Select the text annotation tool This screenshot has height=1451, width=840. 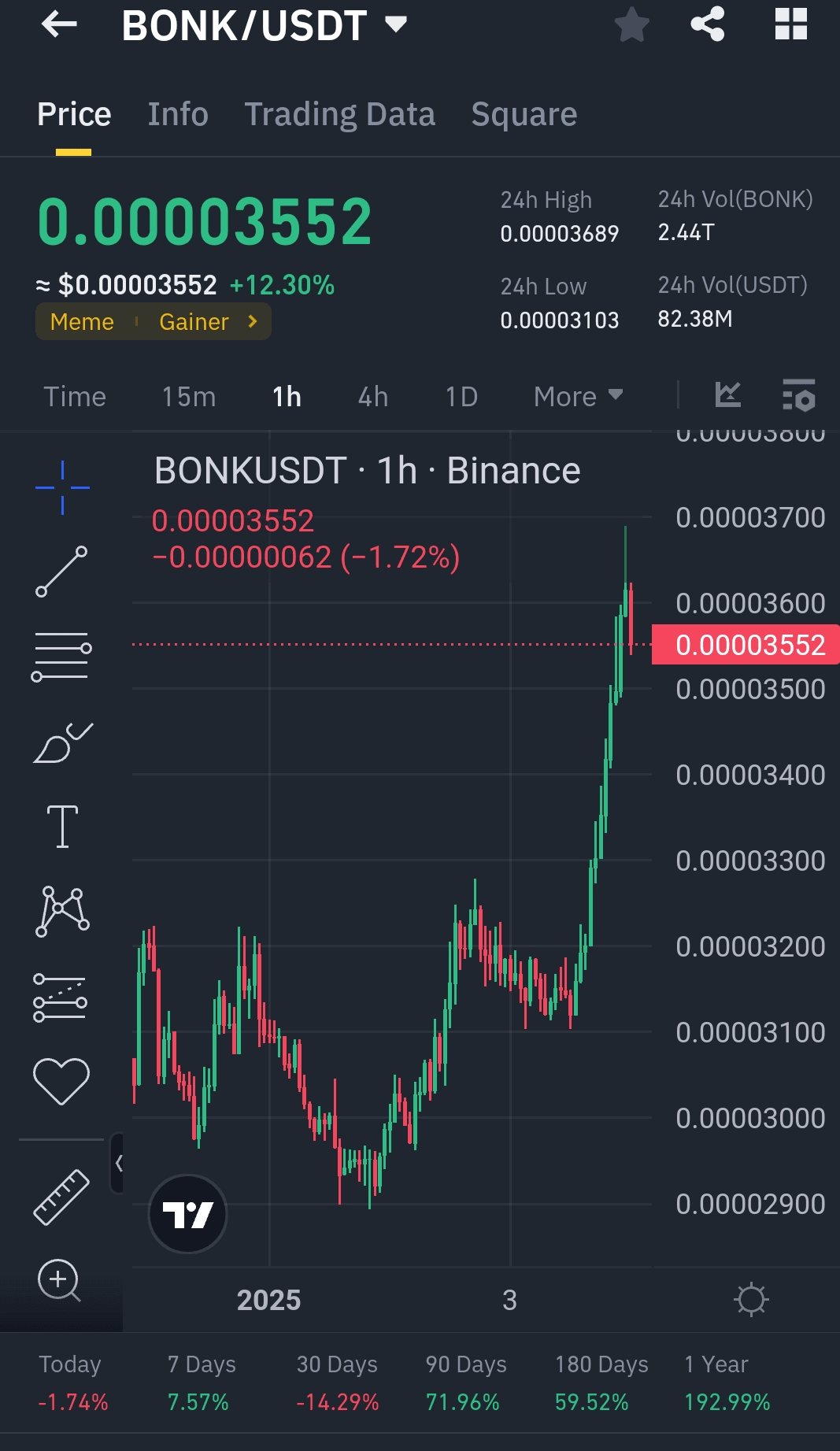click(x=62, y=827)
